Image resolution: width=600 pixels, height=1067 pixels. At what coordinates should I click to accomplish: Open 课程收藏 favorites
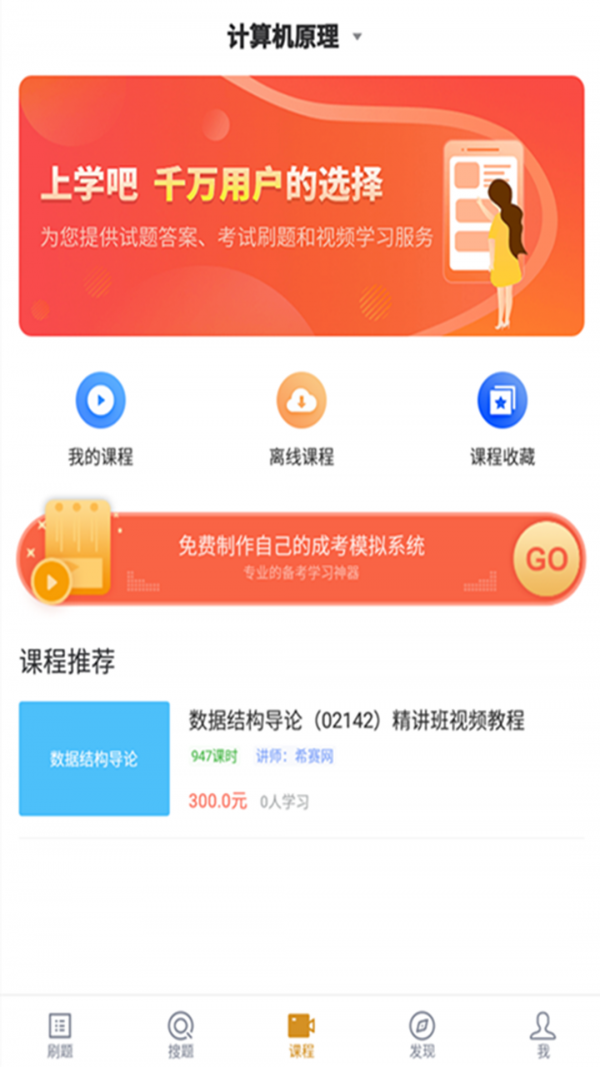pos(502,419)
